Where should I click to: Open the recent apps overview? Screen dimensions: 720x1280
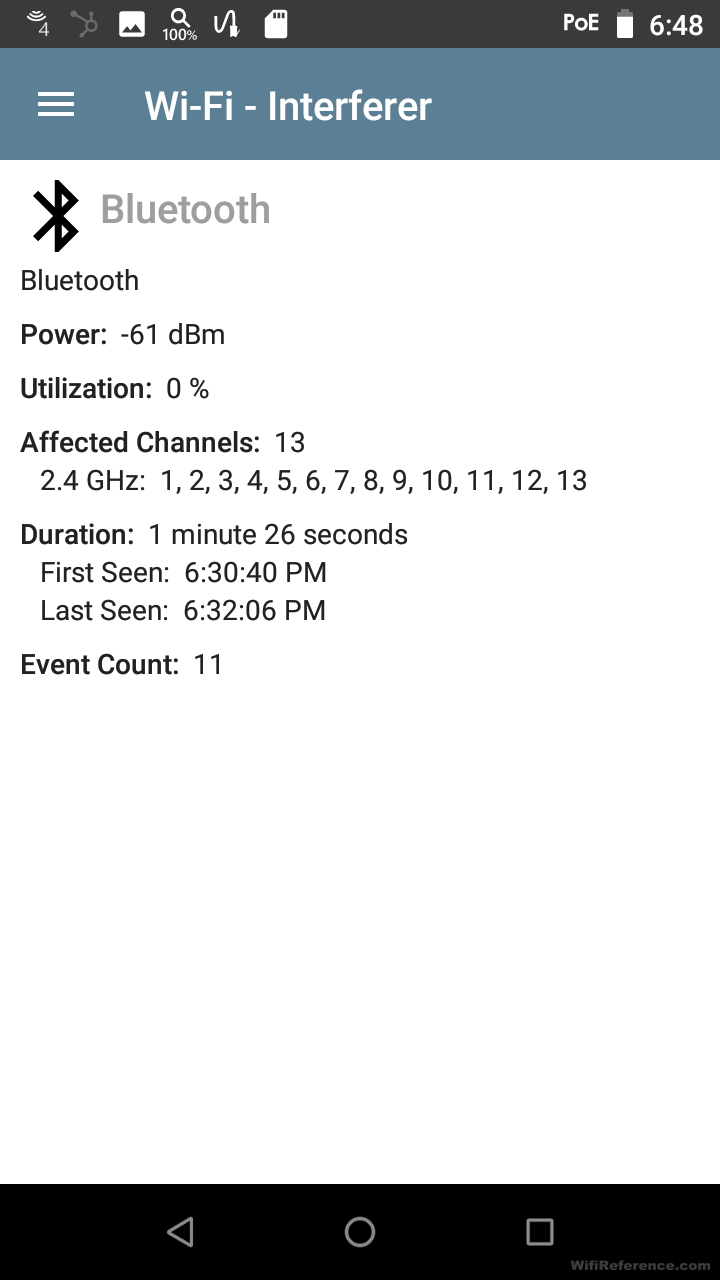click(540, 1232)
